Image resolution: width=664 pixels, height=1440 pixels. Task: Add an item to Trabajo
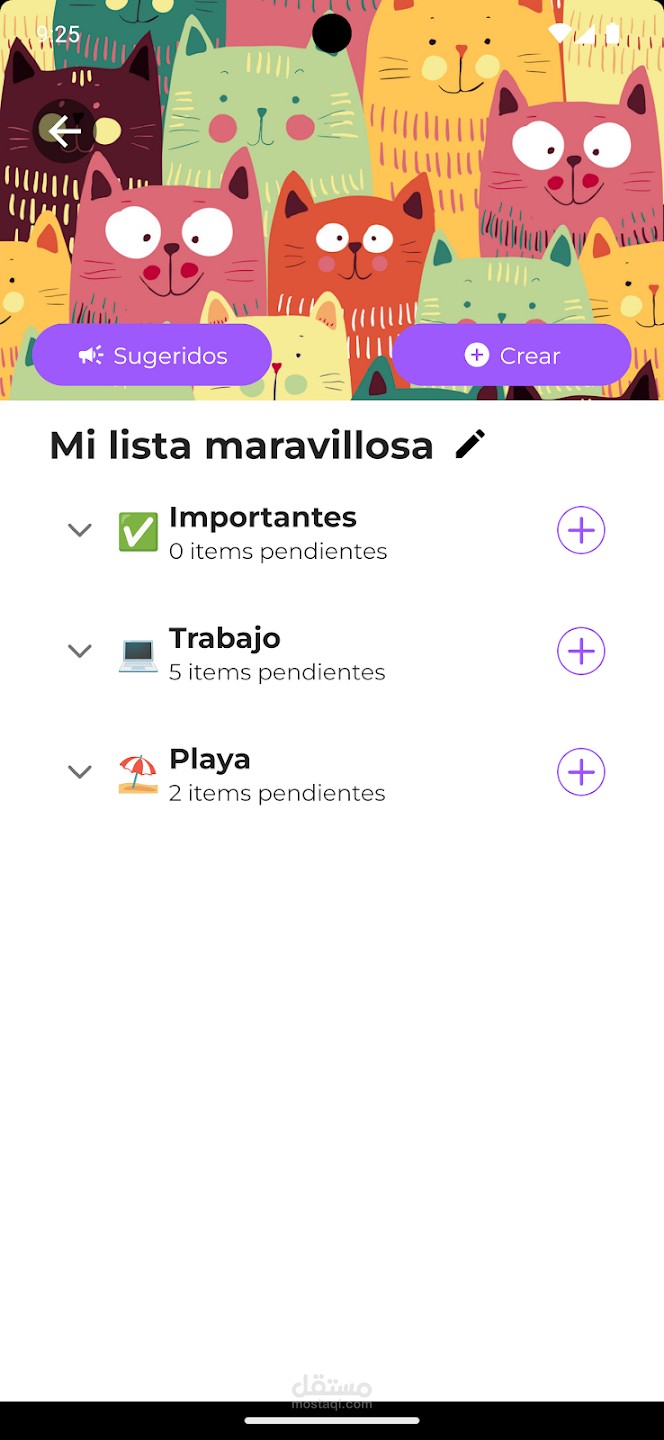coord(581,651)
